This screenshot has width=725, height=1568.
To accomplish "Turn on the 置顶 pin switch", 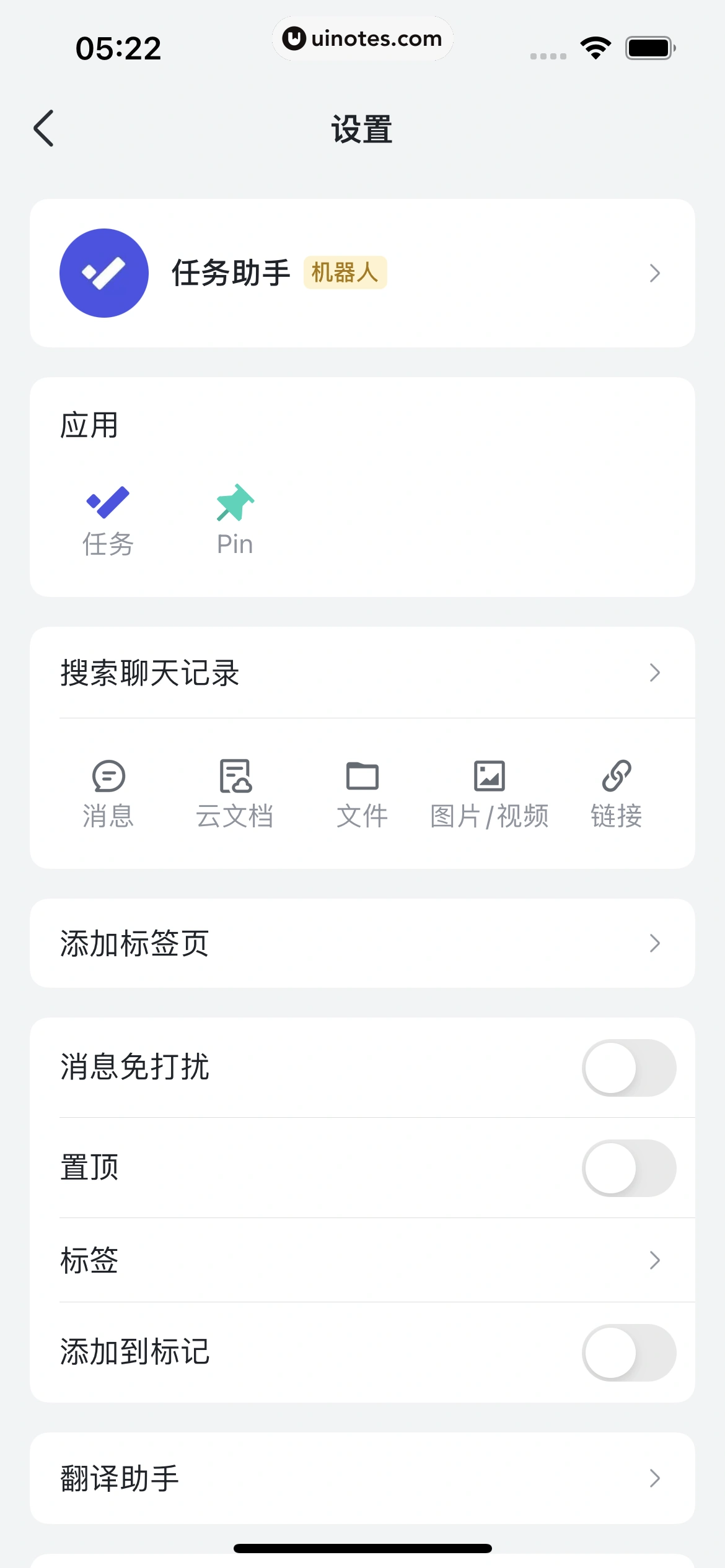I will tap(629, 1167).
